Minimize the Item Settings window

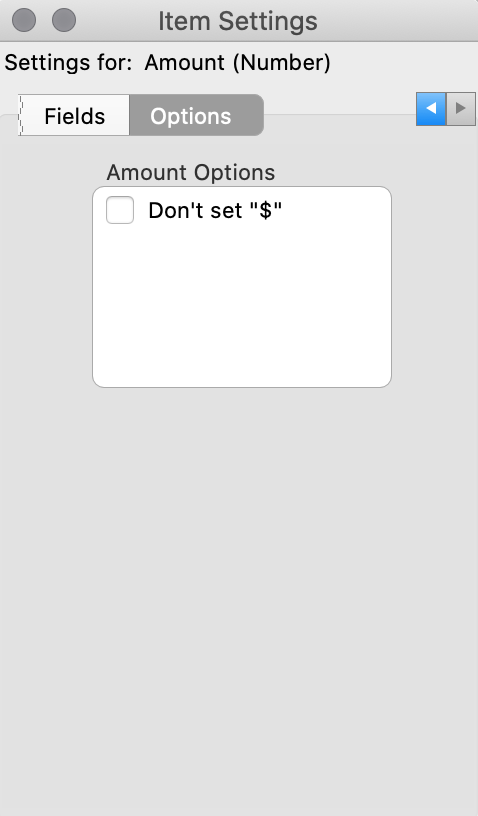pyautogui.click(x=64, y=20)
